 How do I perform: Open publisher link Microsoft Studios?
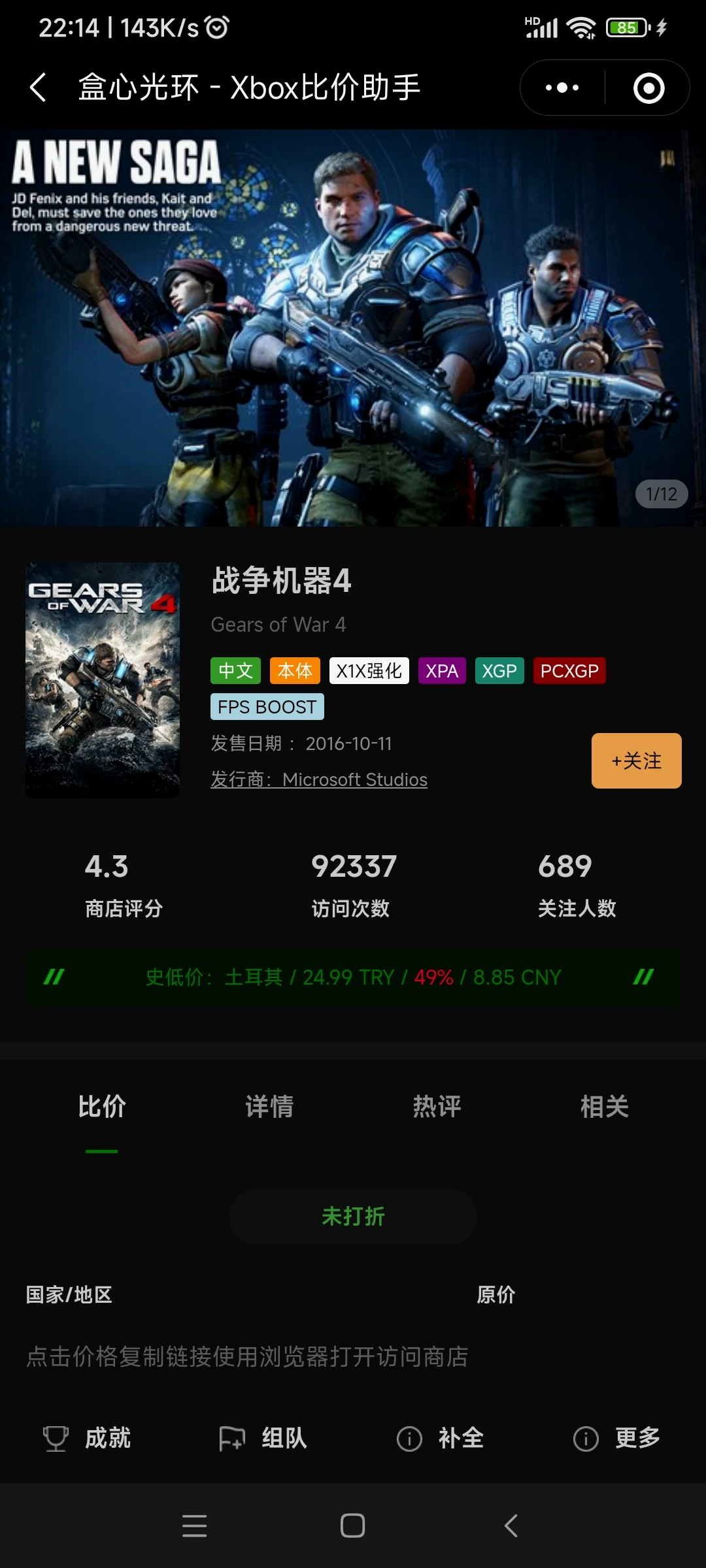point(319,779)
